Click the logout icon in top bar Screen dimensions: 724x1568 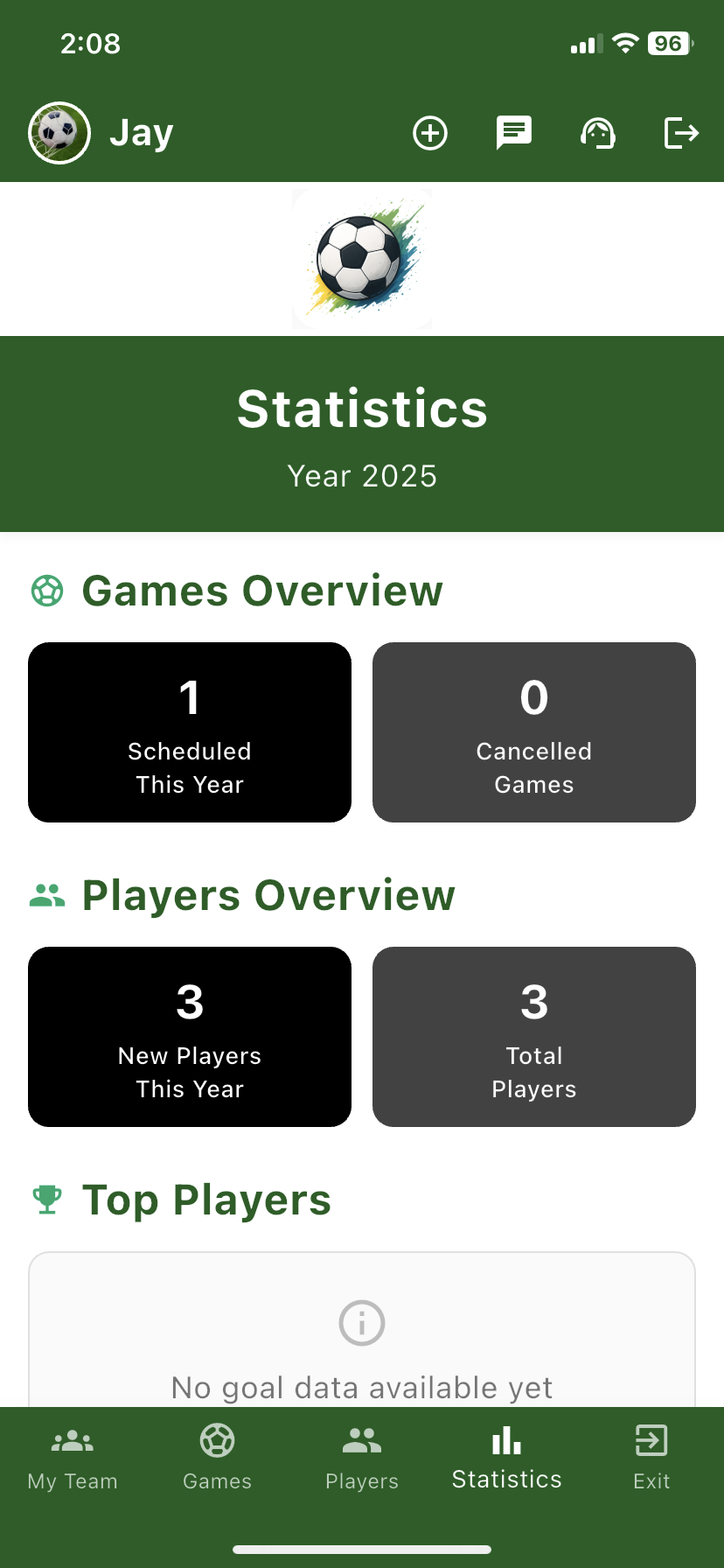(680, 133)
